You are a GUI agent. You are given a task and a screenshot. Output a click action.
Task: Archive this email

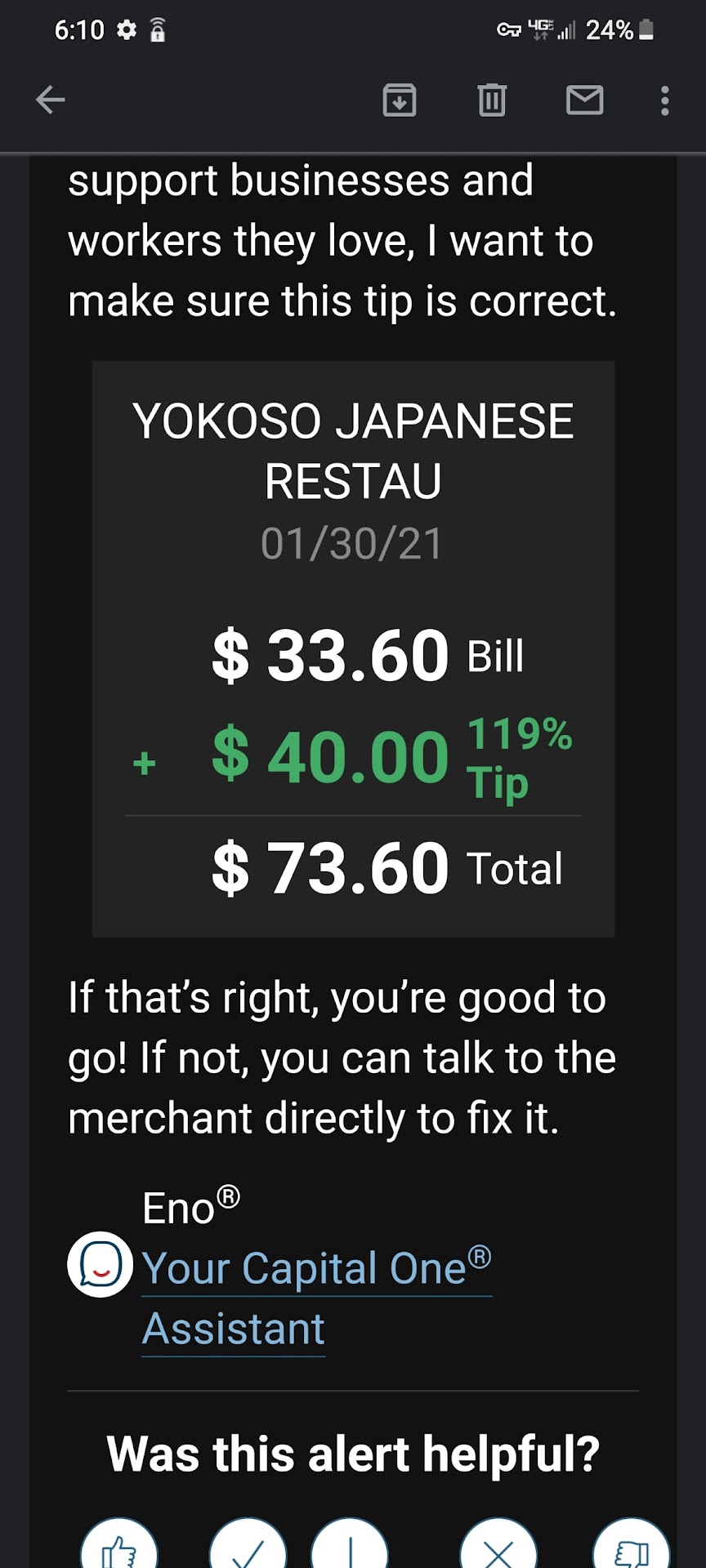pyautogui.click(x=400, y=100)
